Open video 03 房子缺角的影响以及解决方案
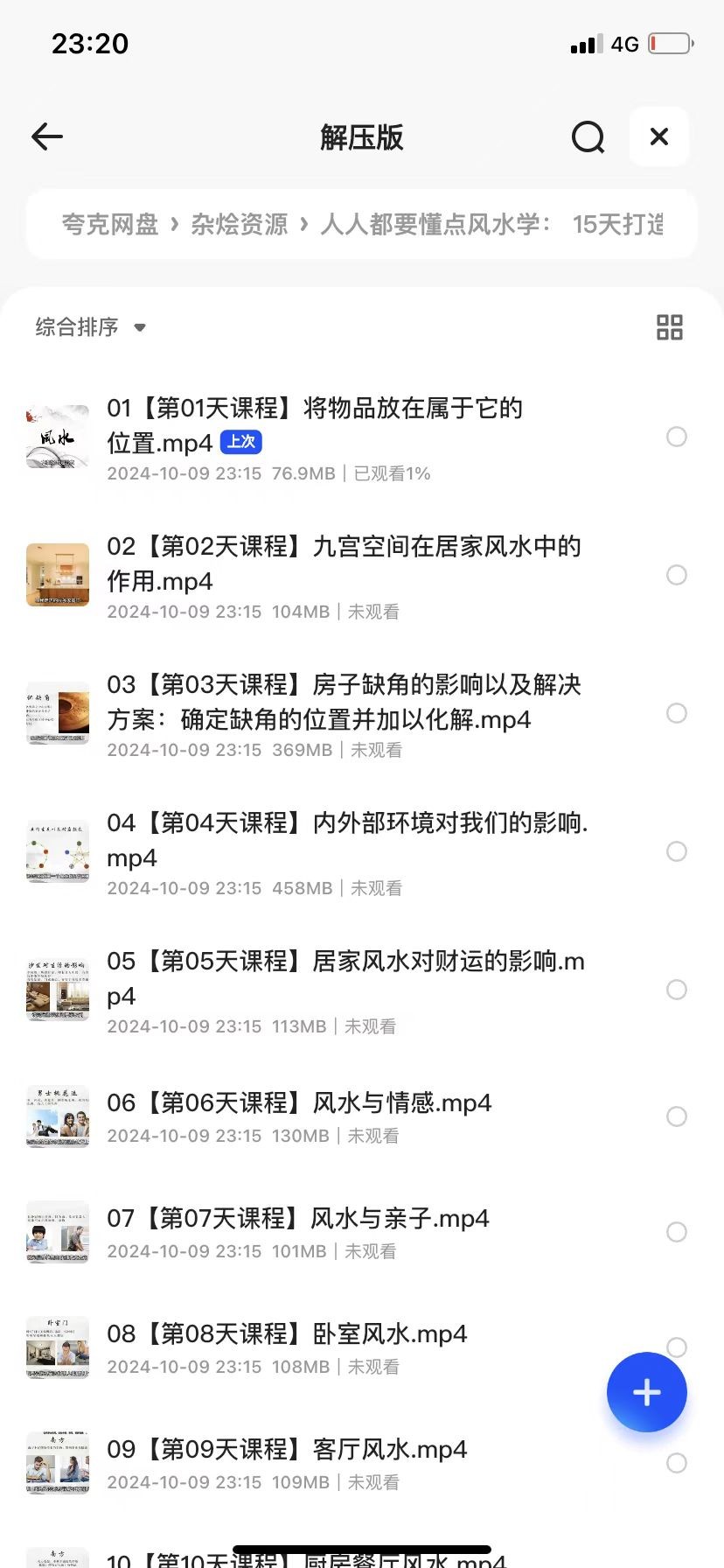The width and height of the screenshot is (724, 1568). click(x=343, y=702)
